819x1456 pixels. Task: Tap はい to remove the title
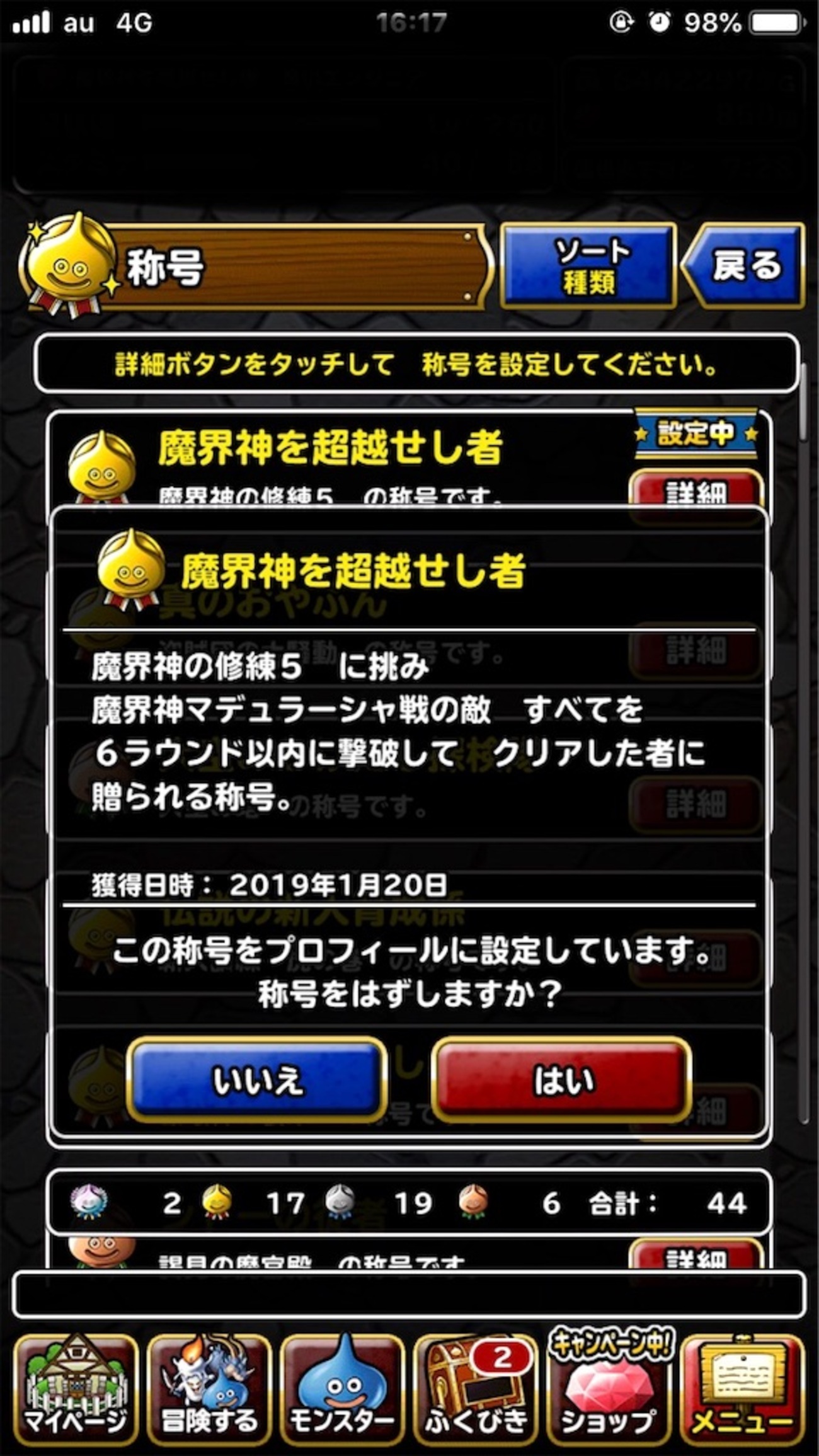click(x=561, y=1081)
